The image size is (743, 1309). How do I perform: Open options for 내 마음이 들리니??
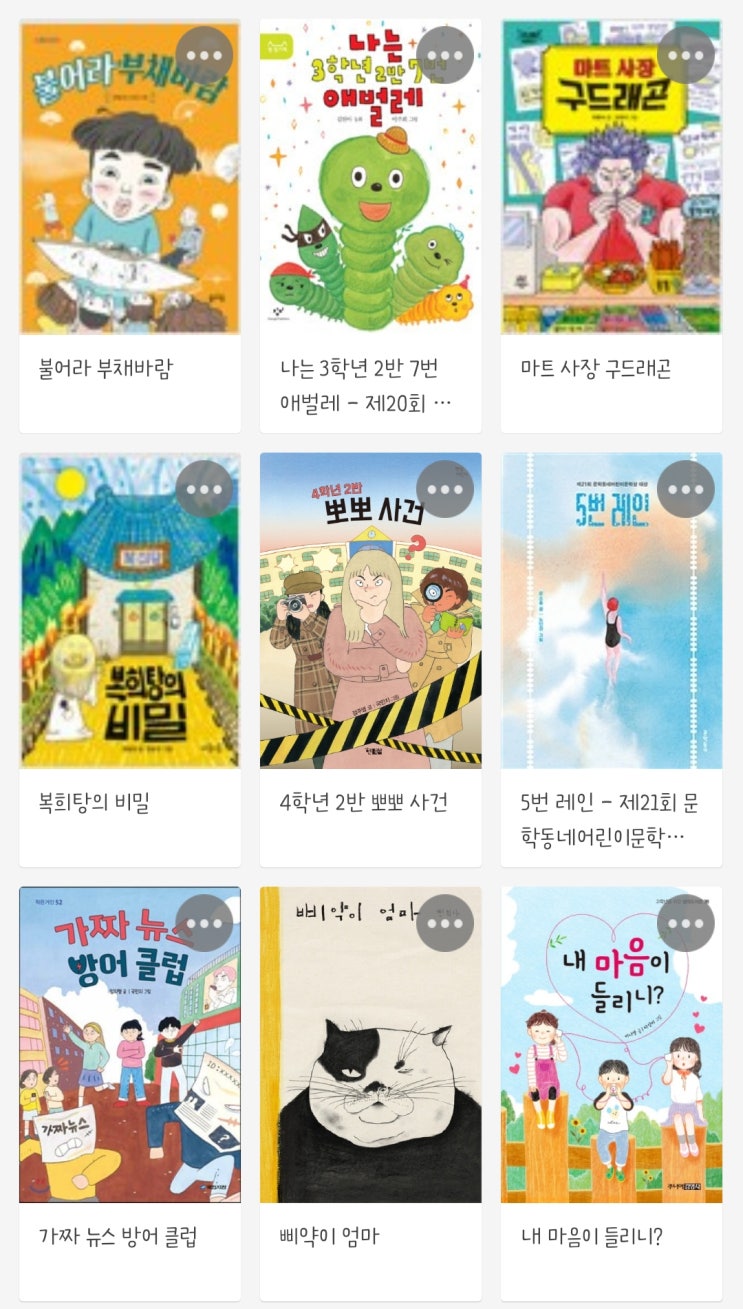point(686,923)
